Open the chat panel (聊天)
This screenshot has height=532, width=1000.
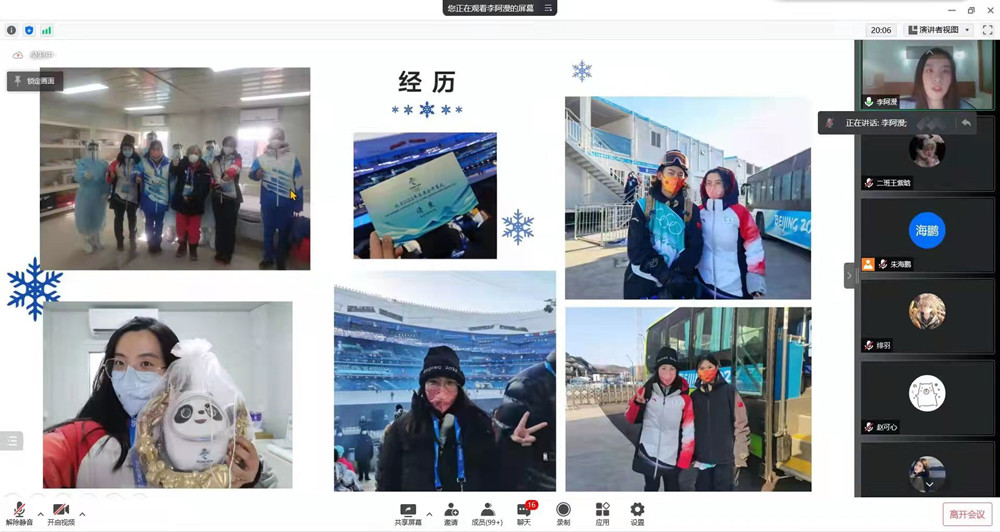[x=524, y=513]
